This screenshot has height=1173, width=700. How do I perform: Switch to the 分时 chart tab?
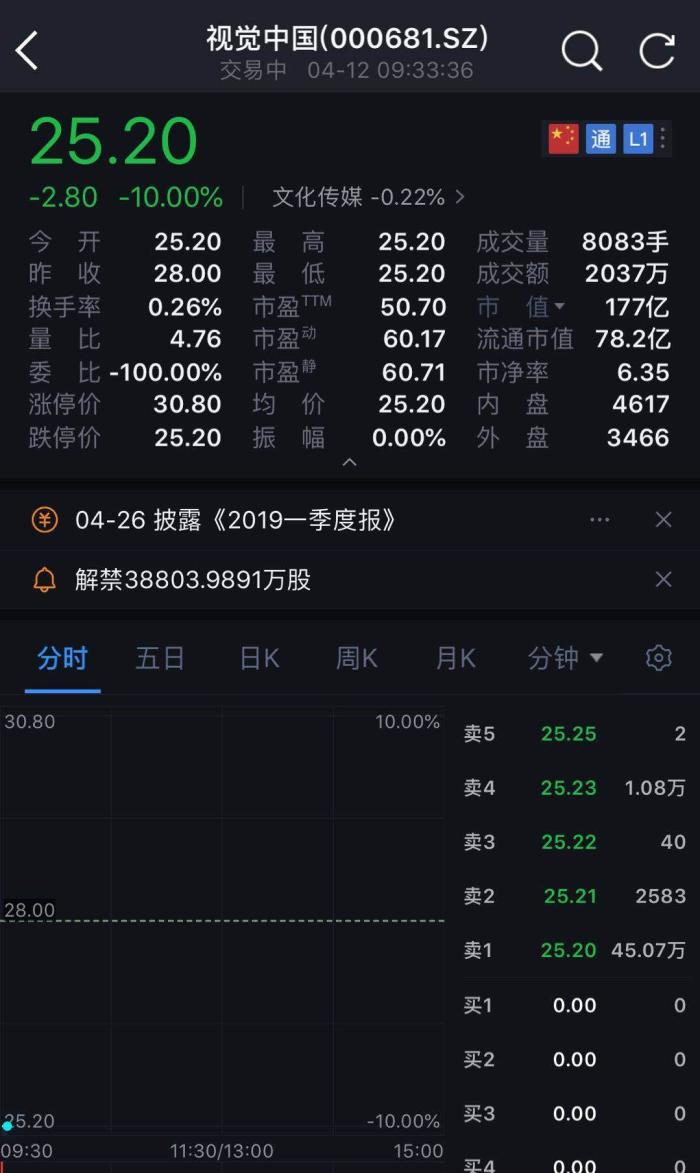62,658
